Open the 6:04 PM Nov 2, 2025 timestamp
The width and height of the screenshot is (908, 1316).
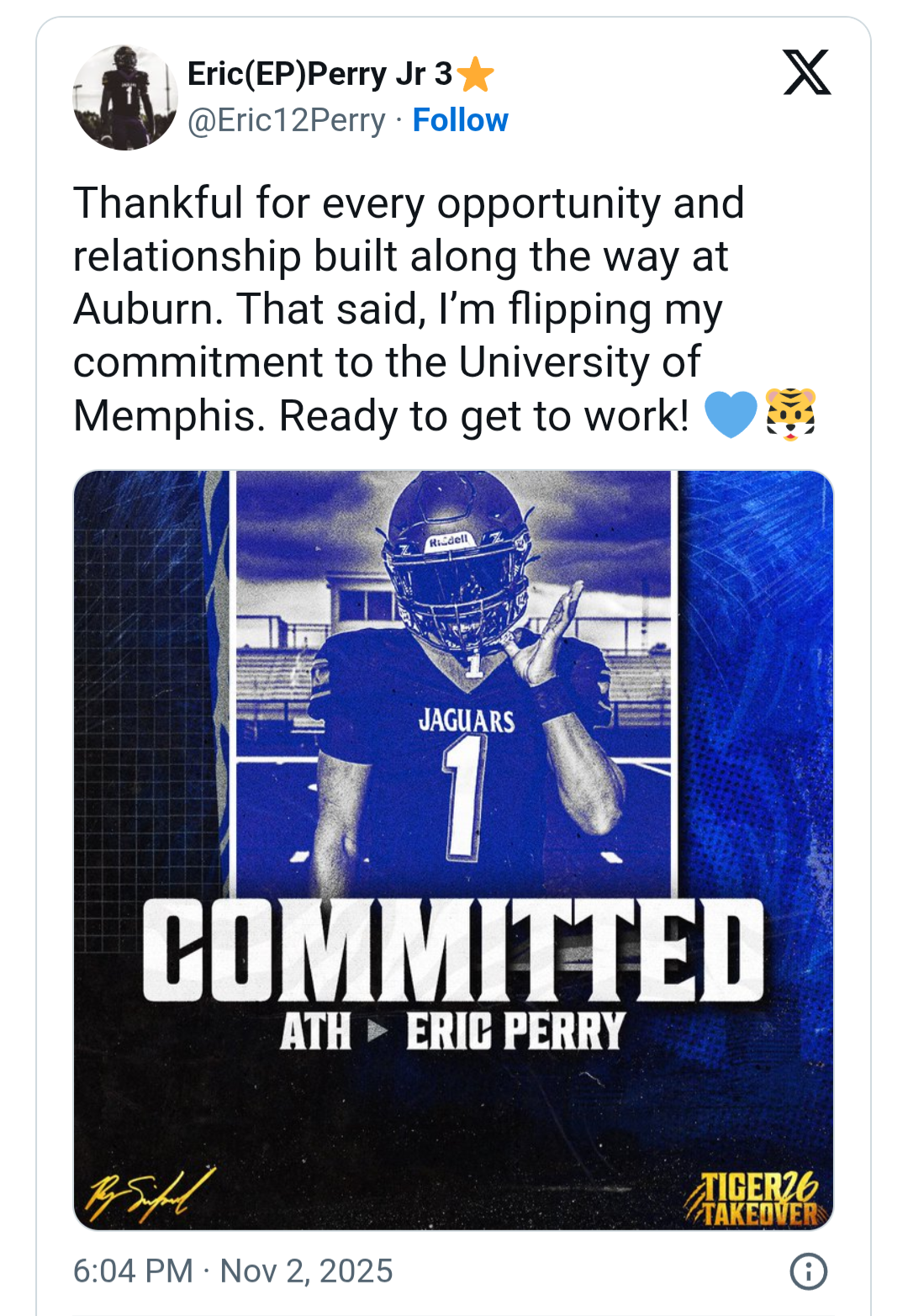pos(233,1271)
